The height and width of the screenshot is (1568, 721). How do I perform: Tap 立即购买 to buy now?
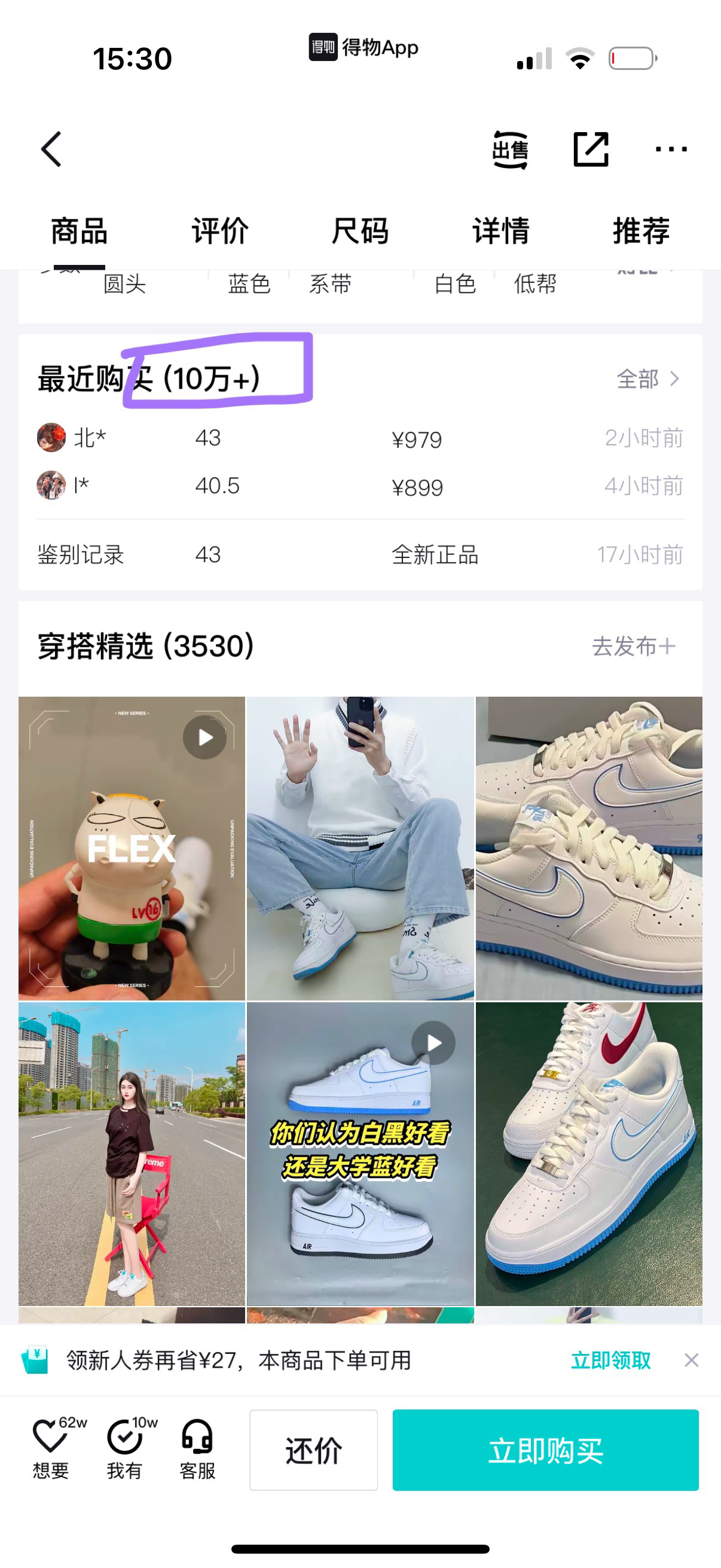pos(545,1450)
